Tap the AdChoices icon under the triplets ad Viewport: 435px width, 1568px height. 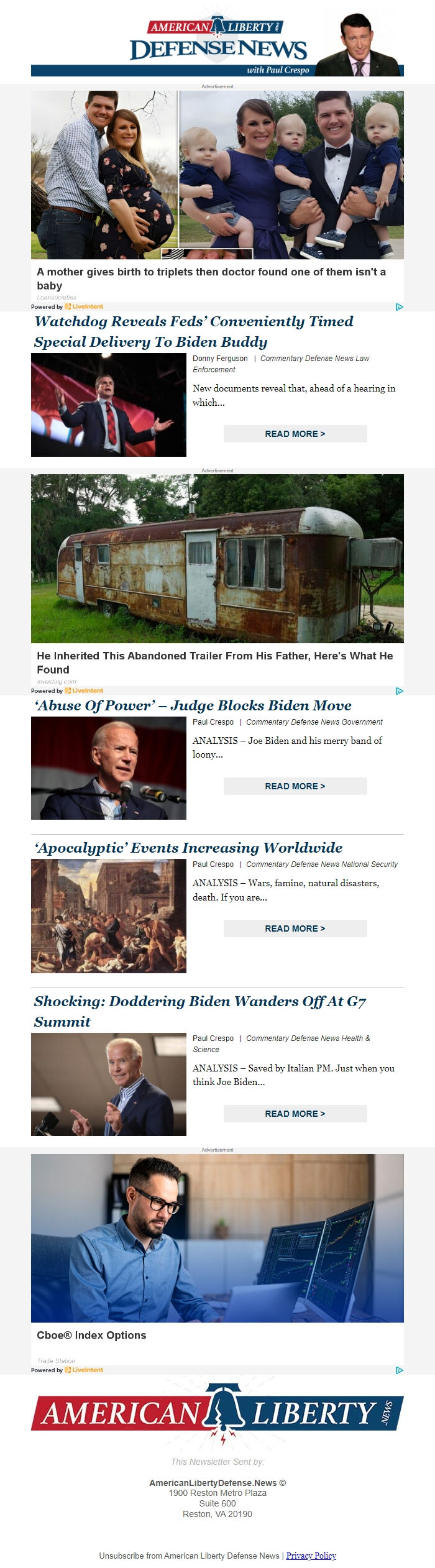[x=400, y=307]
